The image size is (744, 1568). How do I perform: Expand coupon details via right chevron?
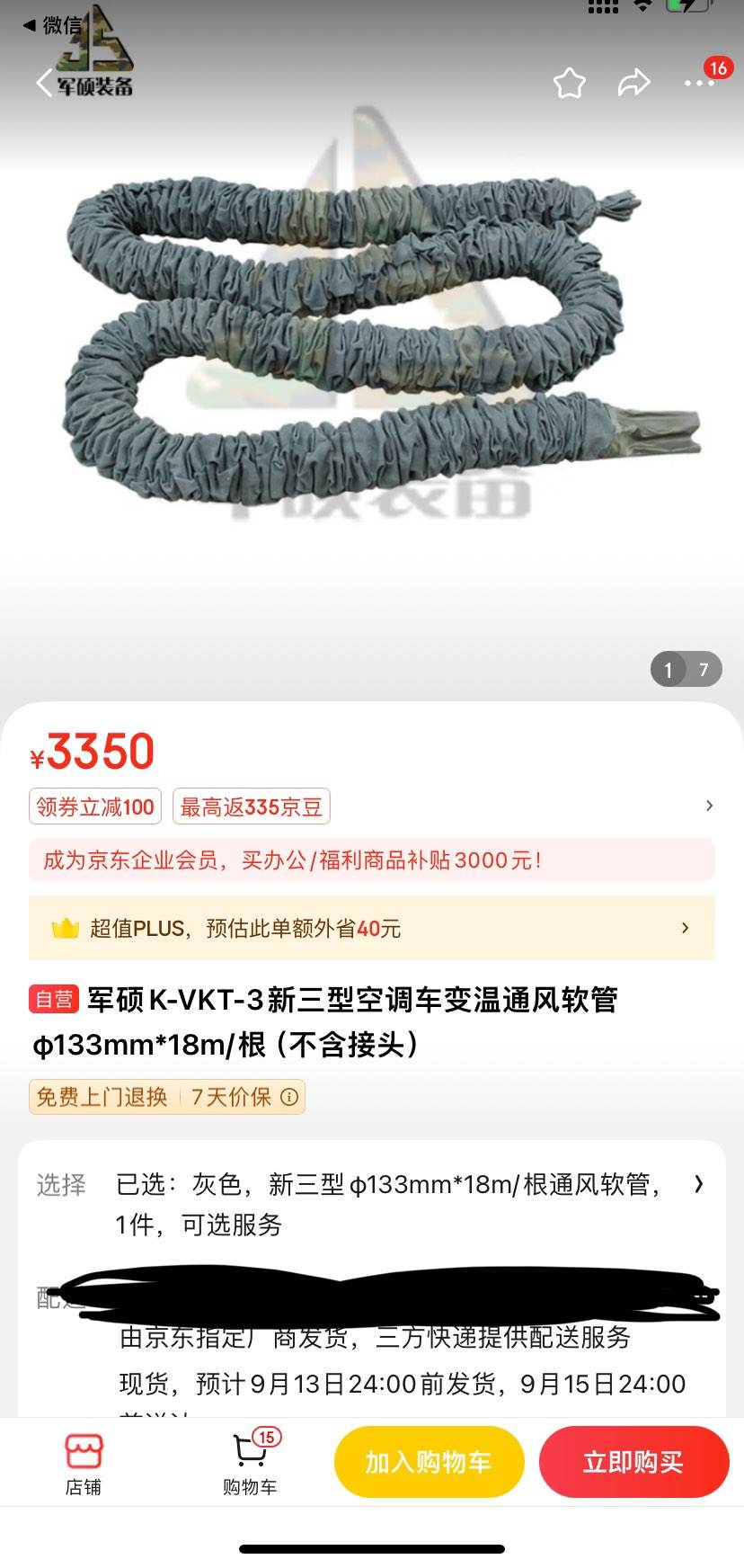709,805
